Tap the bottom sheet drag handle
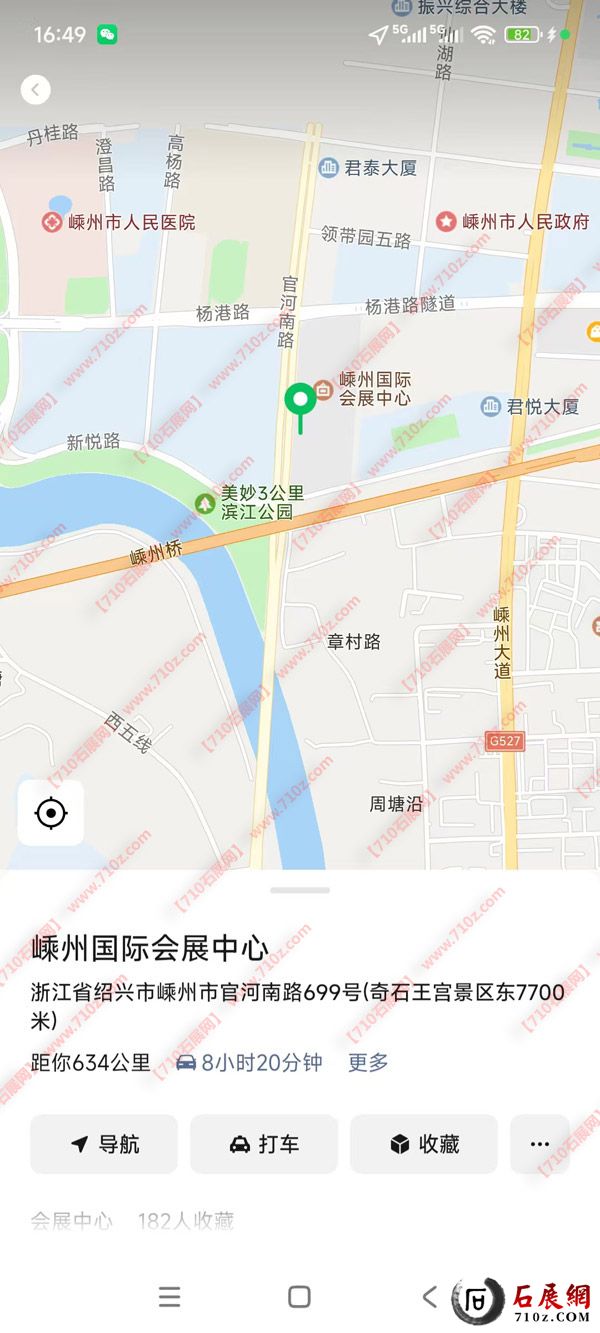Screen dimensions: 600x1333 pyautogui.click(x=300, y=889)
